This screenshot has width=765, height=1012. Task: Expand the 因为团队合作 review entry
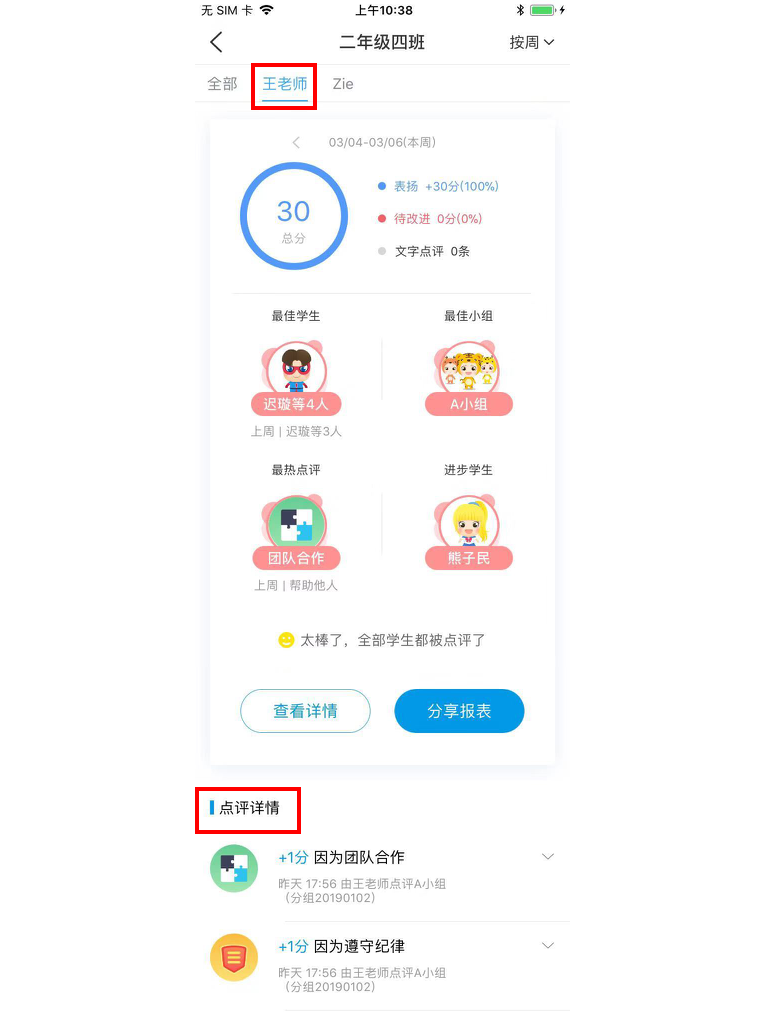[547, 857]
